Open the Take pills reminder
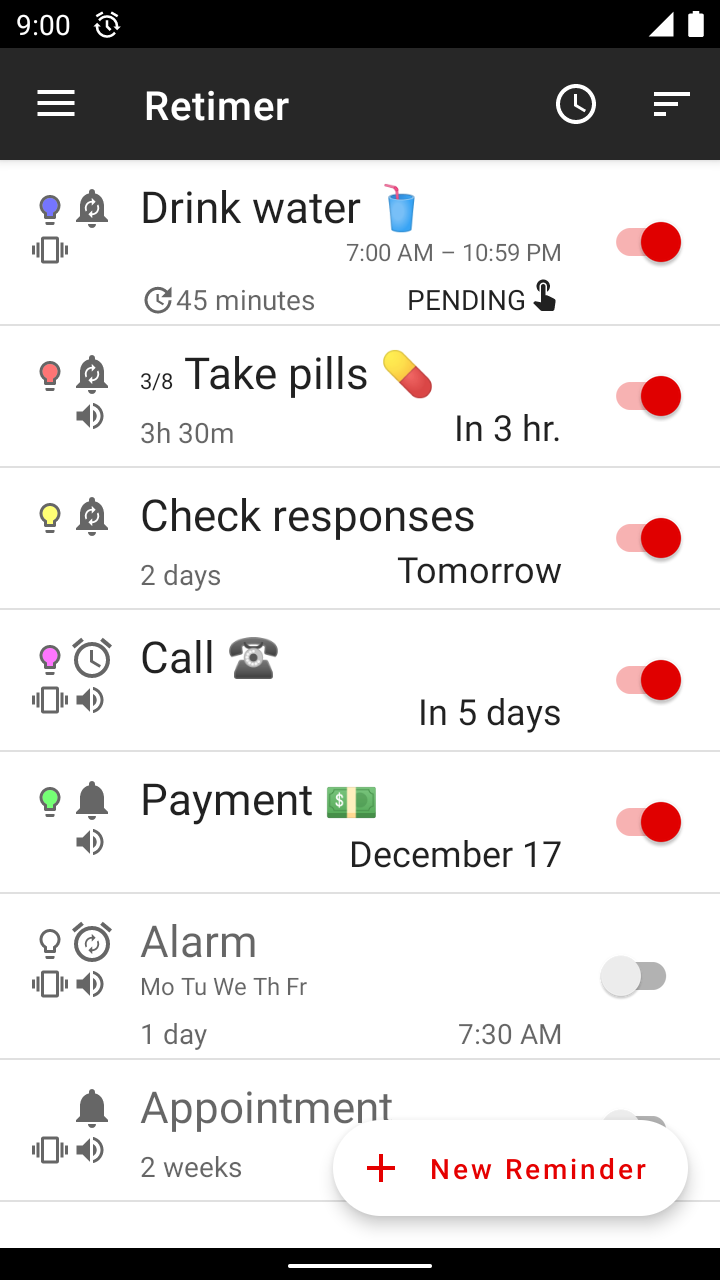Image resolution: width=720 pixels, height=1280 pixels. click(x=360, y=396)
